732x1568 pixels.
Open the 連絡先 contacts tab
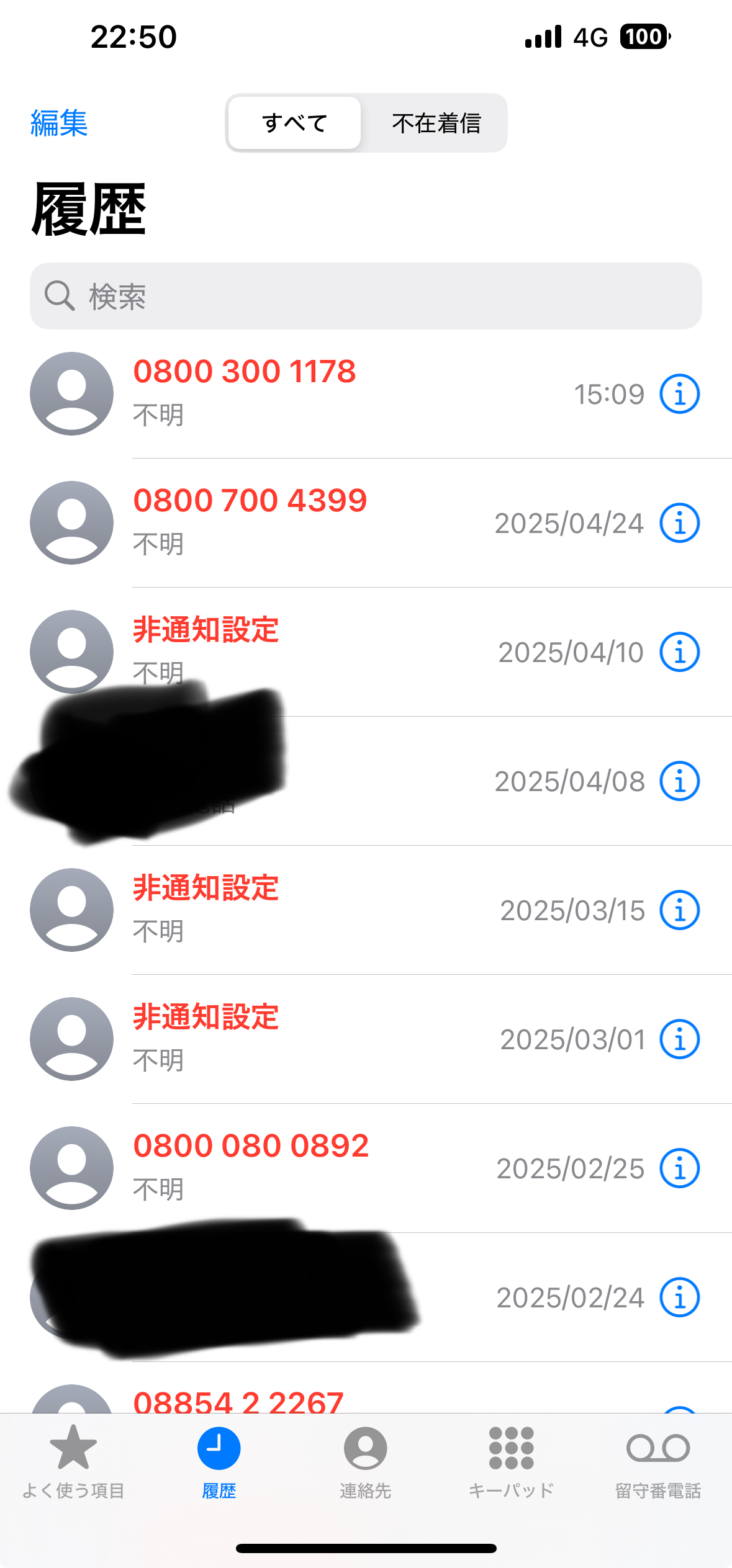point(366,1463)
